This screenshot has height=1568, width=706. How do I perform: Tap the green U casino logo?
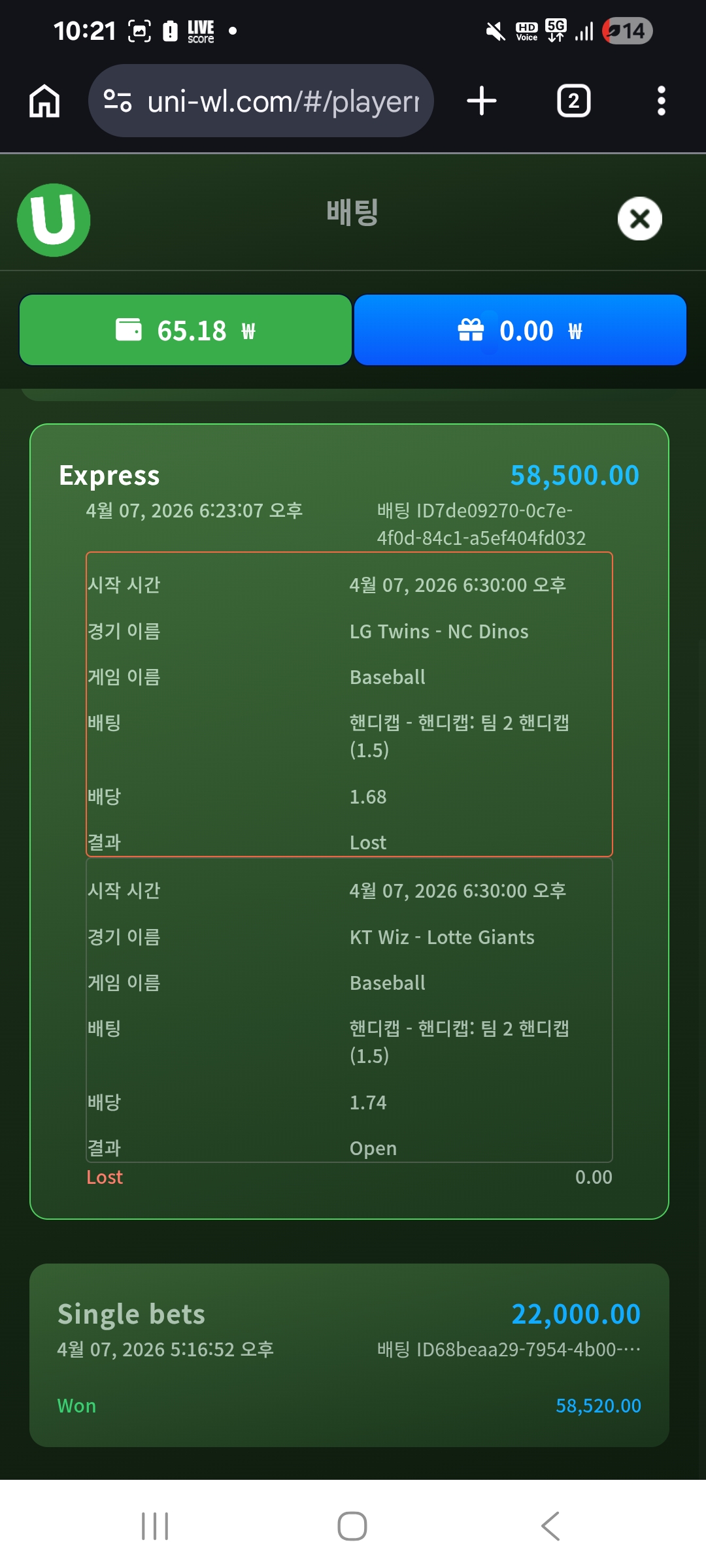(54, 220)
